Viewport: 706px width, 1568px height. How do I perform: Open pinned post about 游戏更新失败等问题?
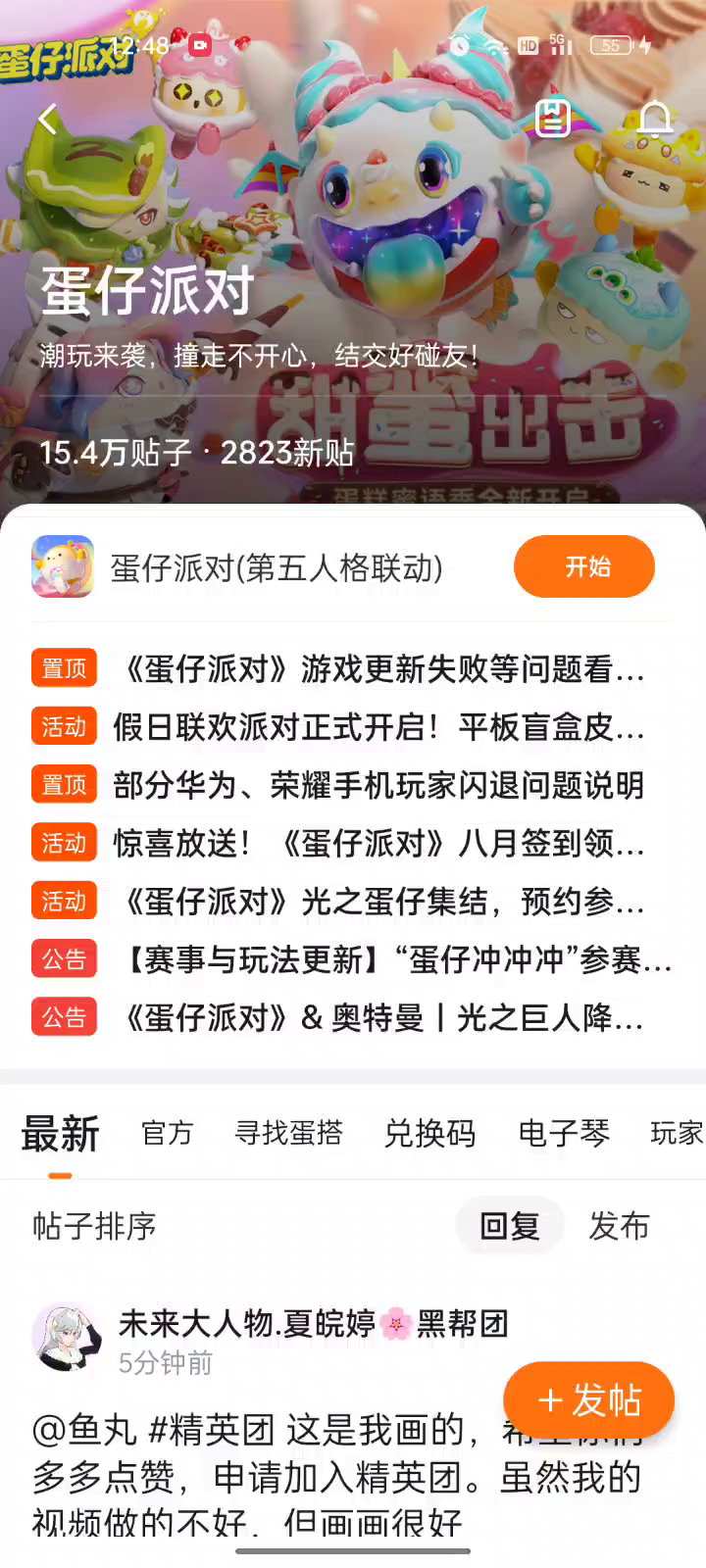tap(382, 668)
